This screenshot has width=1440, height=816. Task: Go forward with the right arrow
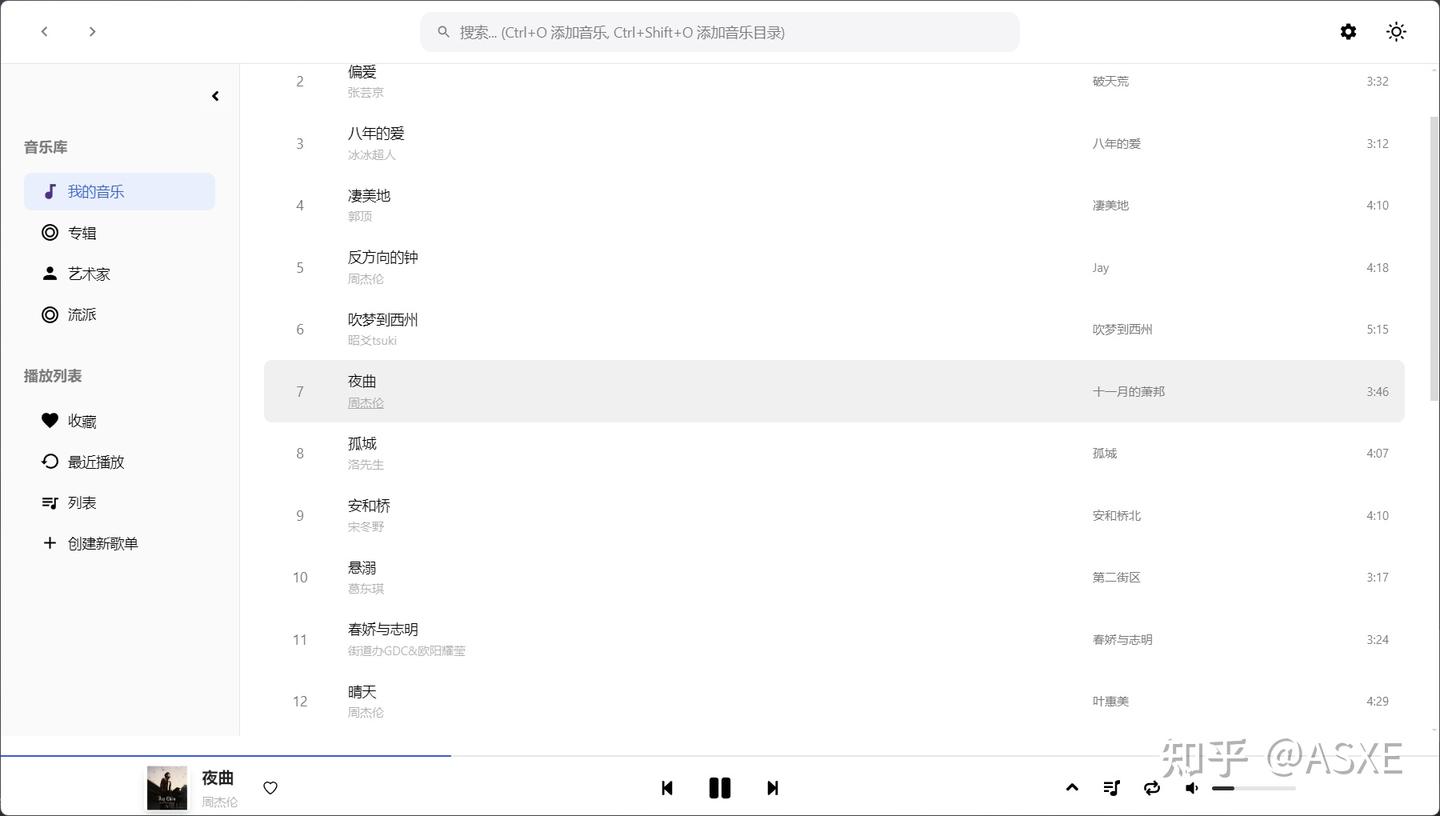[92, 32]
